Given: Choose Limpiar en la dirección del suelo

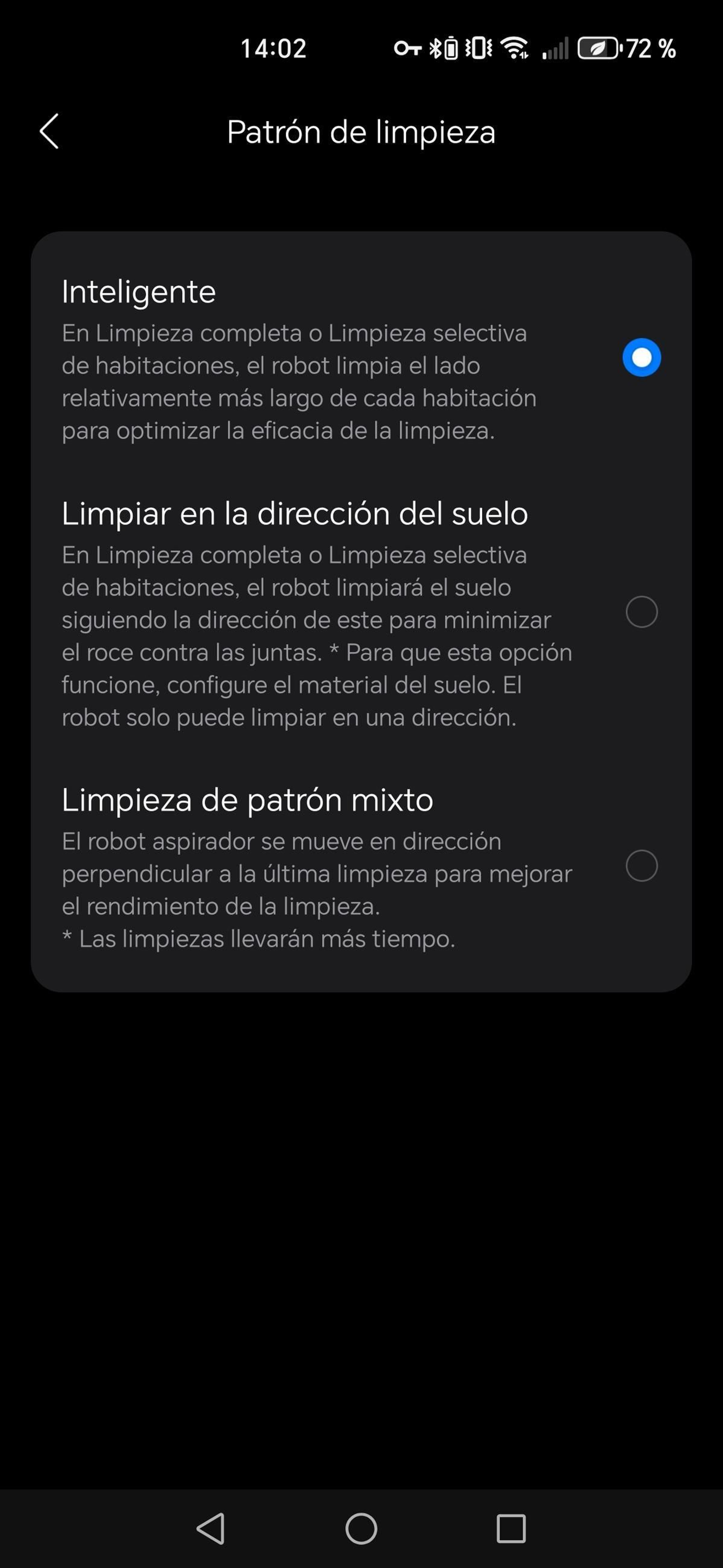Looking at the screenshot, I should tap(641, 612).
